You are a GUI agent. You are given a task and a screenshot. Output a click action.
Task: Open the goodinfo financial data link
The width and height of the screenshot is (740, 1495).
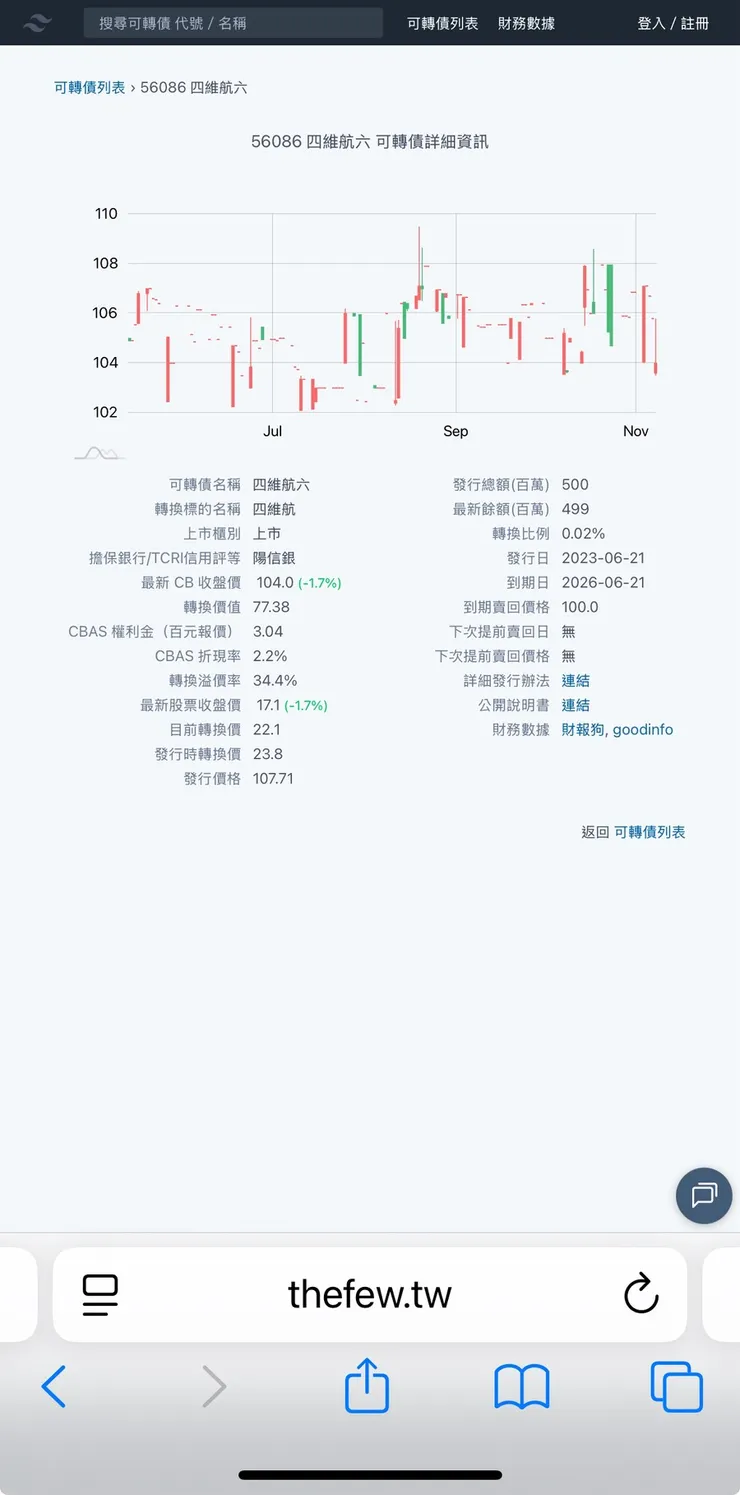pos(643,730)
